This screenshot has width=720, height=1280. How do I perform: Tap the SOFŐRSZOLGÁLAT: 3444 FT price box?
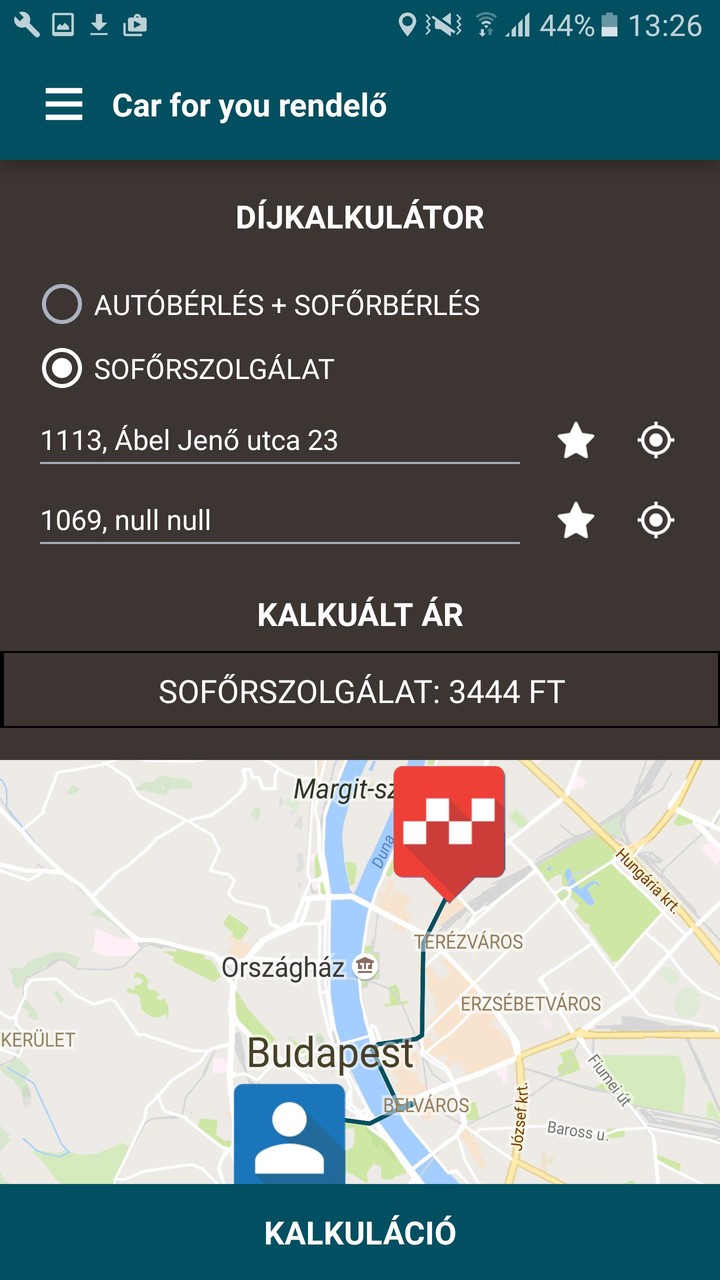click(360, 689)
